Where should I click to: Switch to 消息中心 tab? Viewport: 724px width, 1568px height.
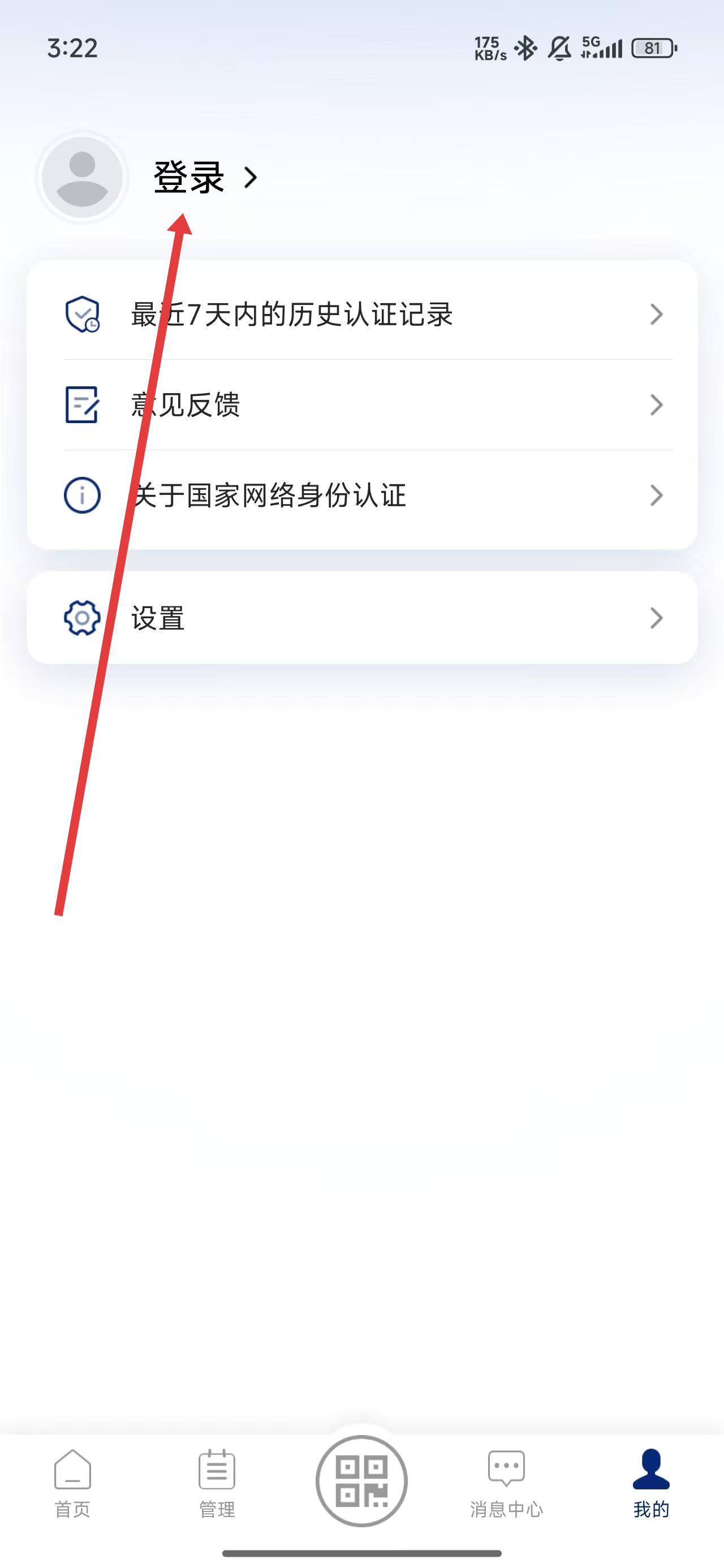(x=506, y=1483)
